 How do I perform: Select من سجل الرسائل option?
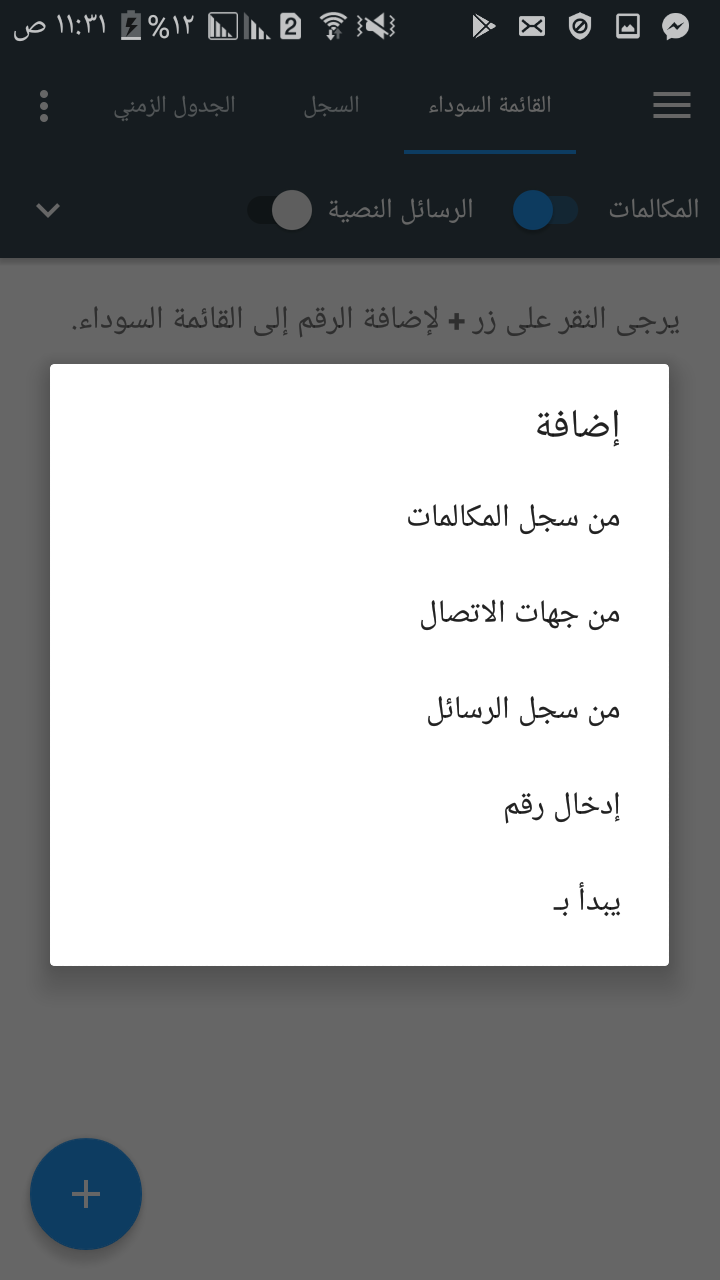click(523, 709)
